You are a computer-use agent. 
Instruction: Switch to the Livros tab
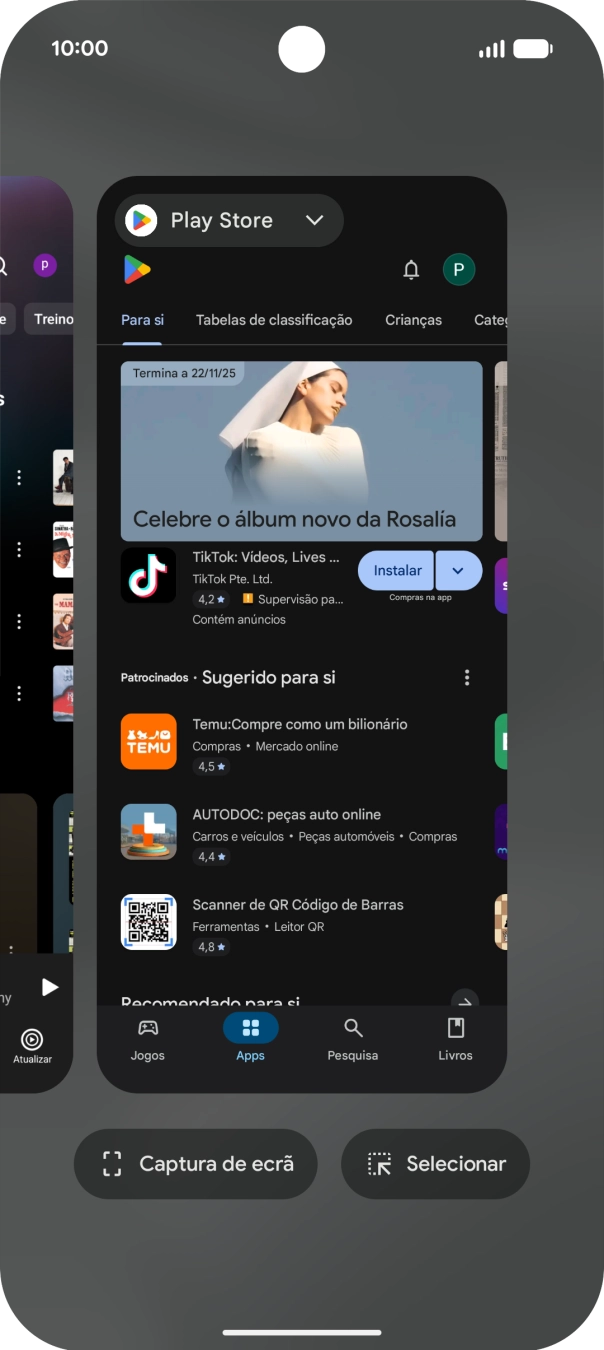click(x=455, y=1039)
